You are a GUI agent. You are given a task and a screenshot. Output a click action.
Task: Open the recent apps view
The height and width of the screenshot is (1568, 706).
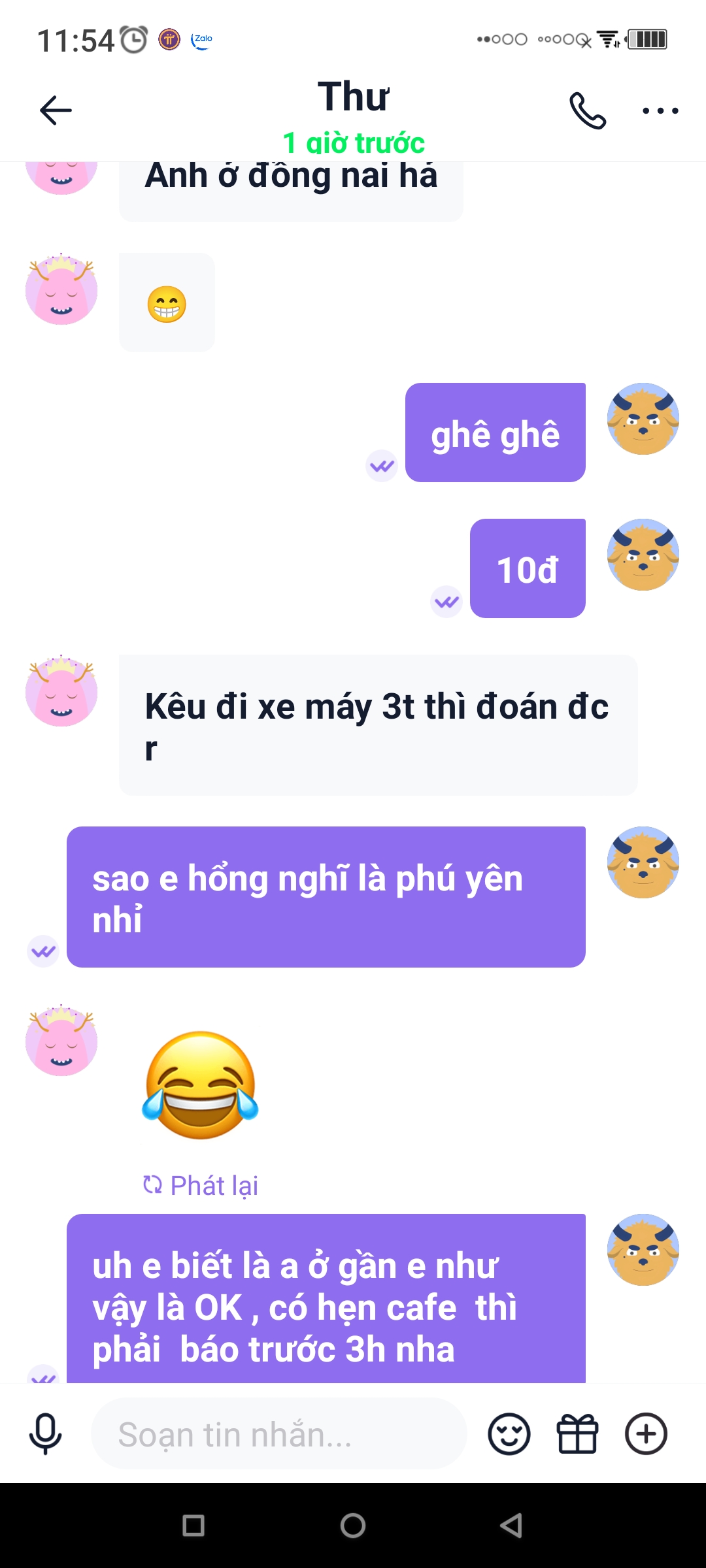click(193, 1526)
